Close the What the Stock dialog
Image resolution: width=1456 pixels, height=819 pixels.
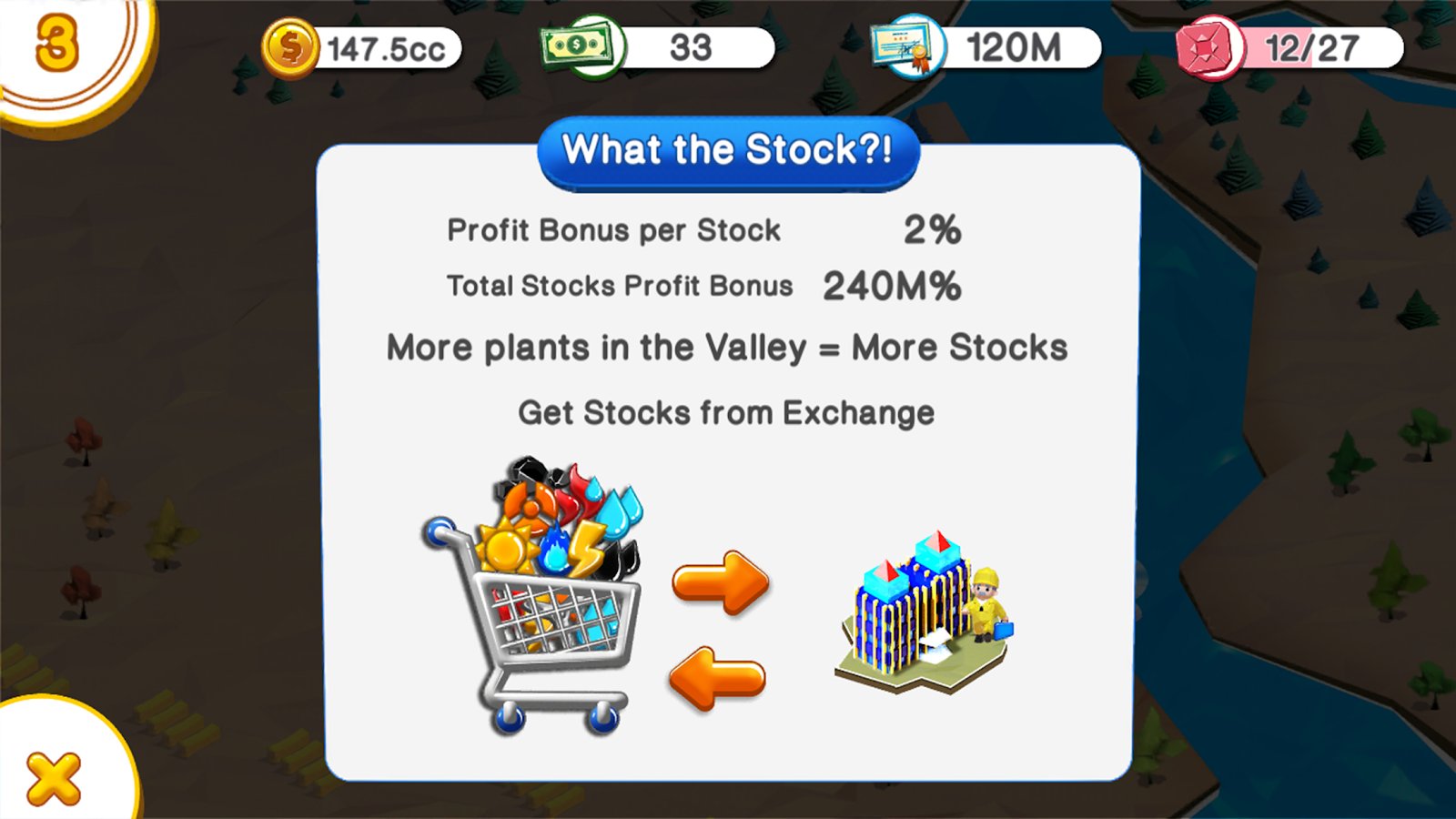point(53,776)
